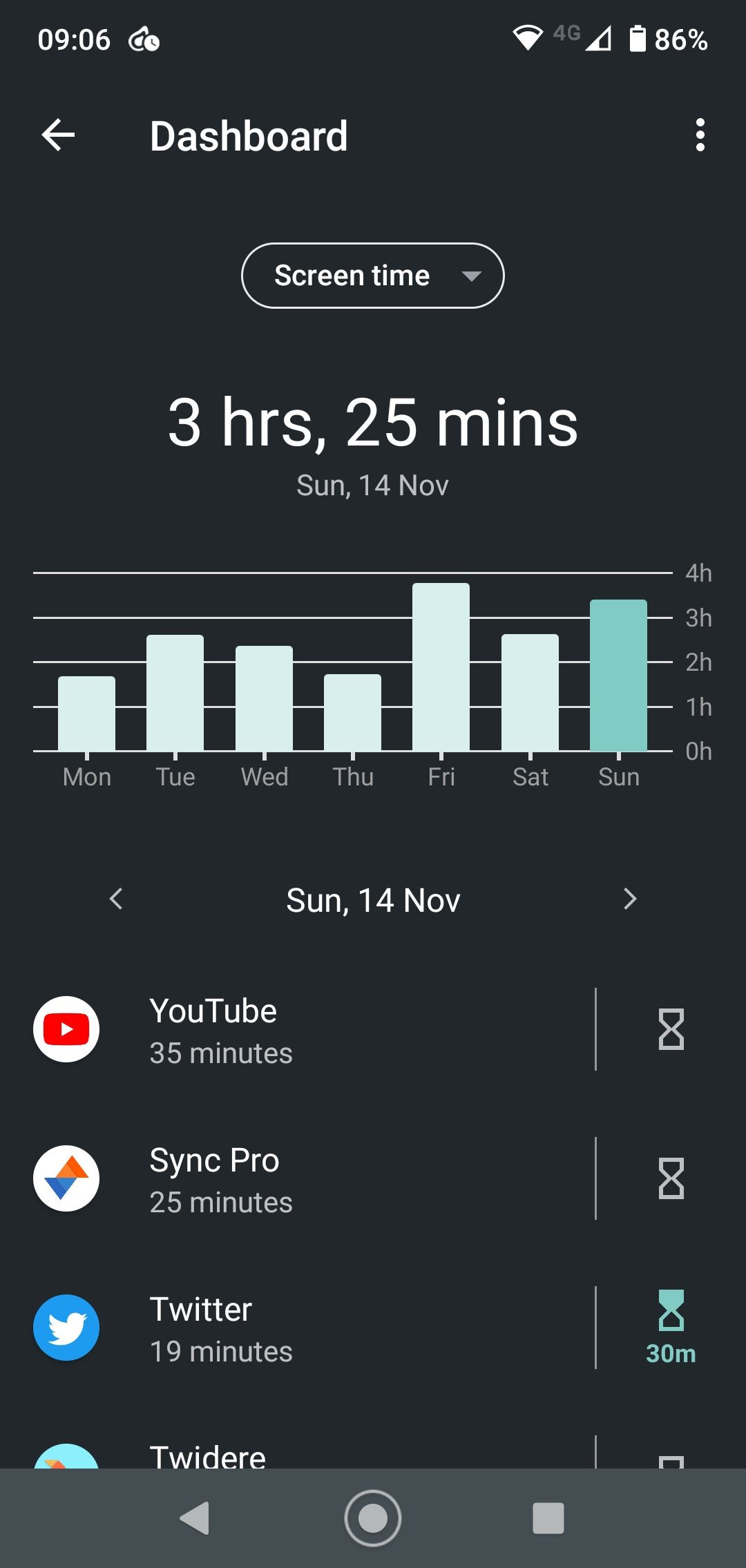Open the overflow menu
The width and height of the screenshot is (746, 1568).
pos(700,135)
